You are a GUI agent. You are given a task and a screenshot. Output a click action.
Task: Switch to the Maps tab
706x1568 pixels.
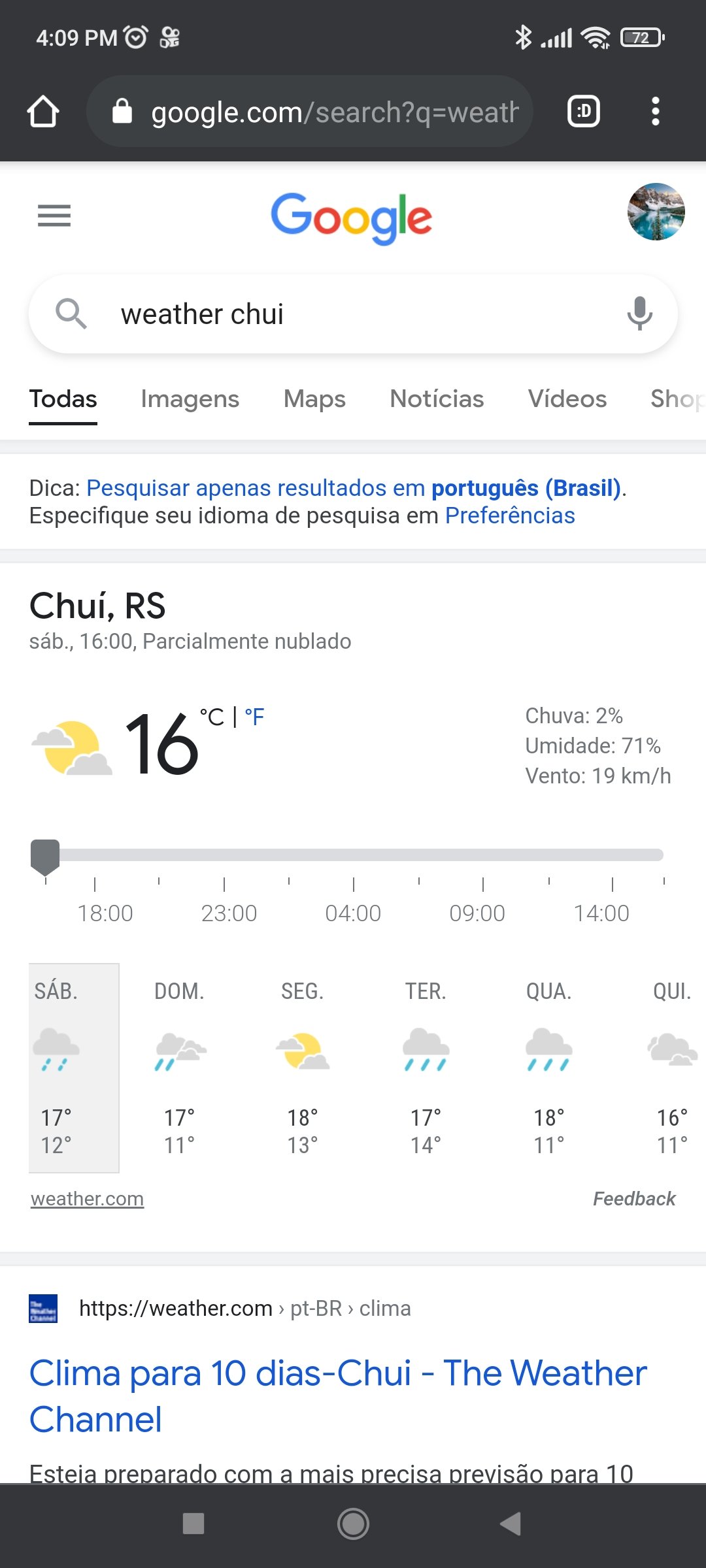[314, 399]
